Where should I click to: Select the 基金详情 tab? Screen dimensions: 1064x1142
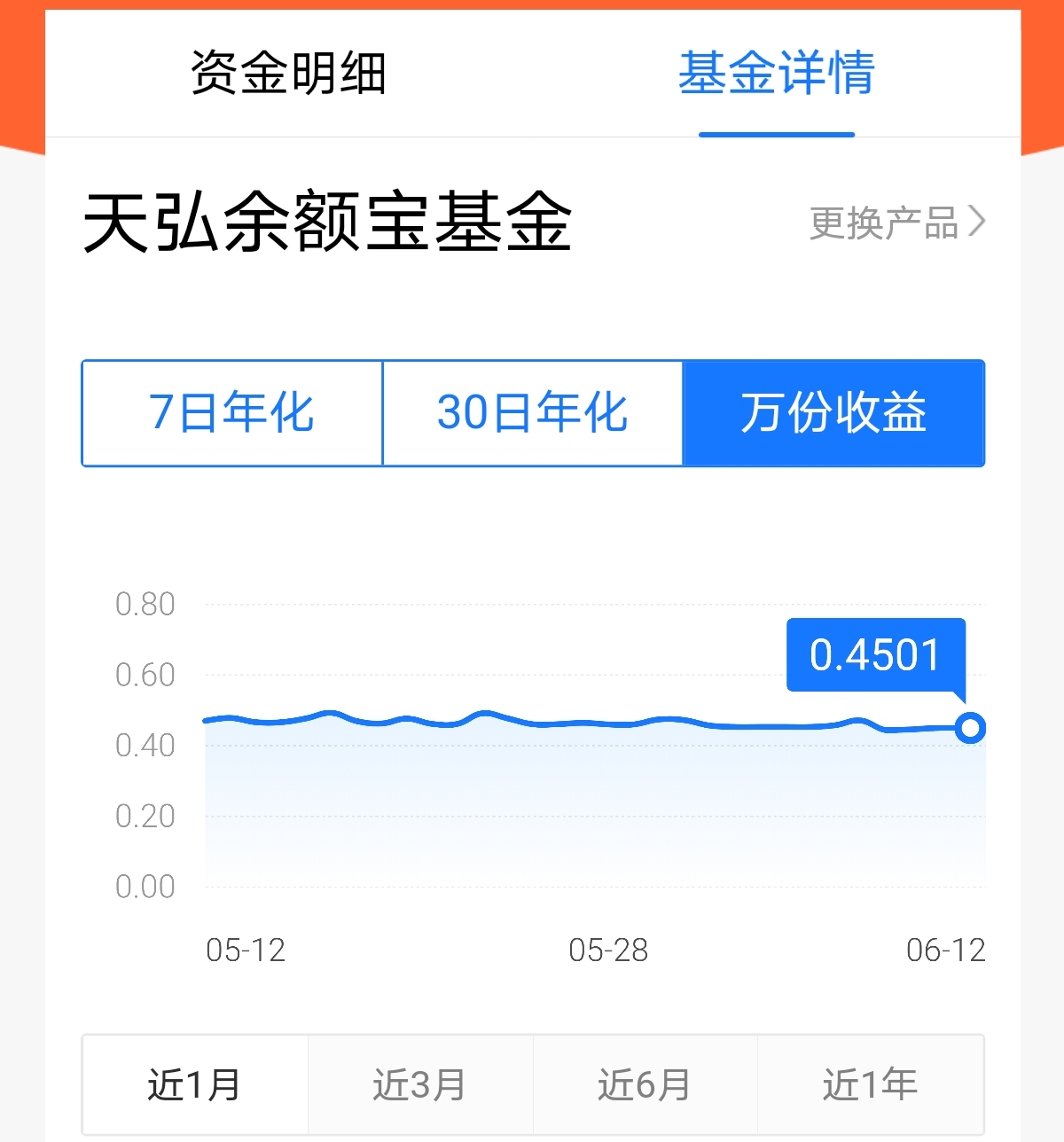coord(776,73)
